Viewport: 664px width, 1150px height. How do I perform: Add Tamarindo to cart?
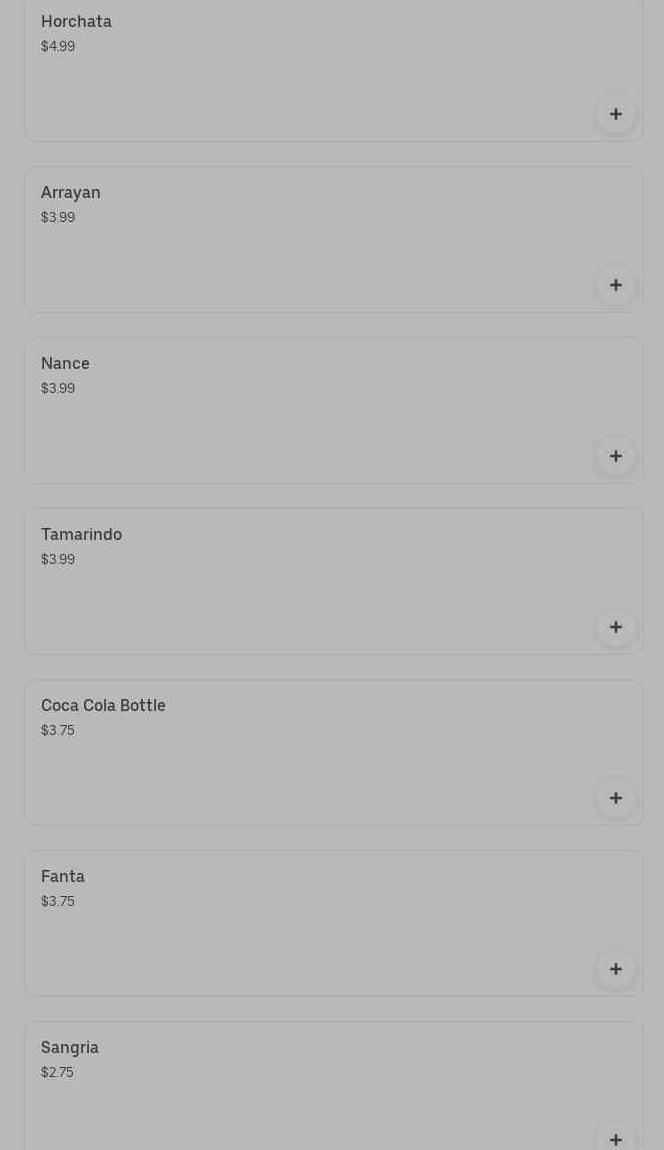coord(616,627)
